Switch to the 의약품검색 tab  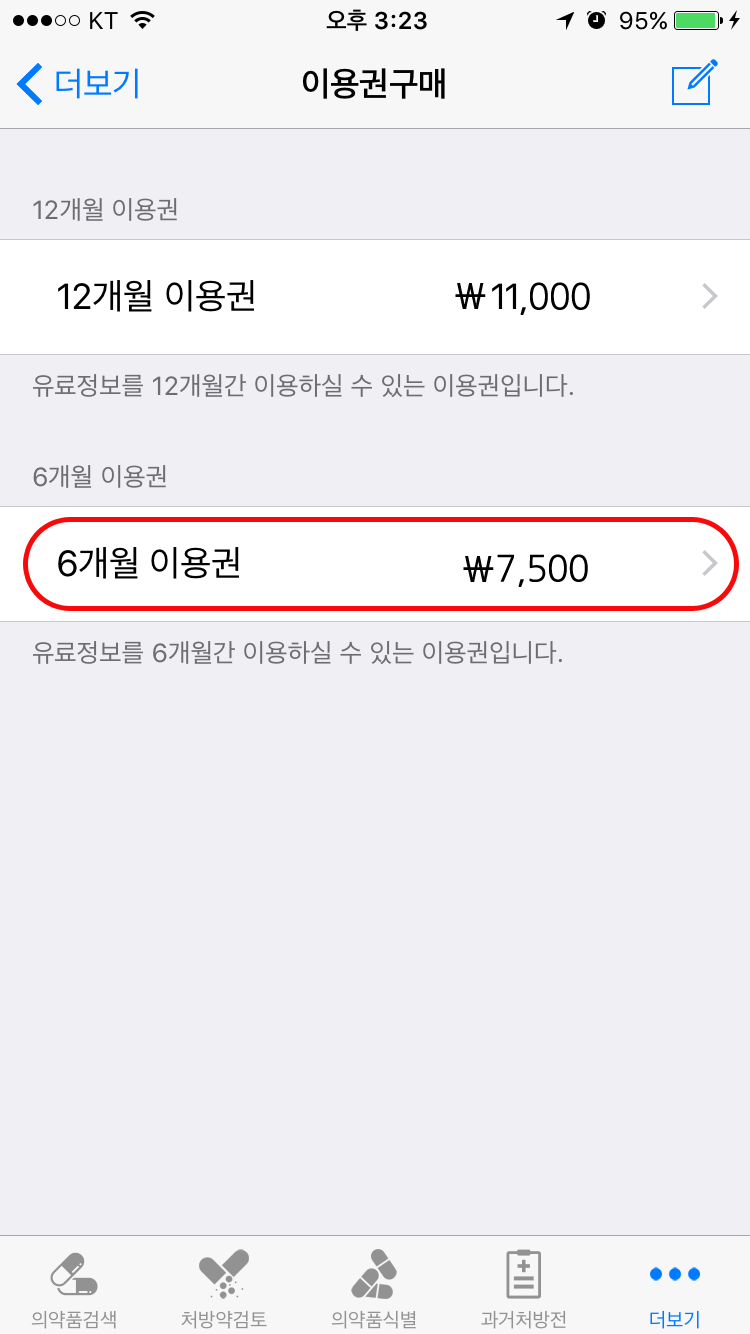click(74, 1287)
